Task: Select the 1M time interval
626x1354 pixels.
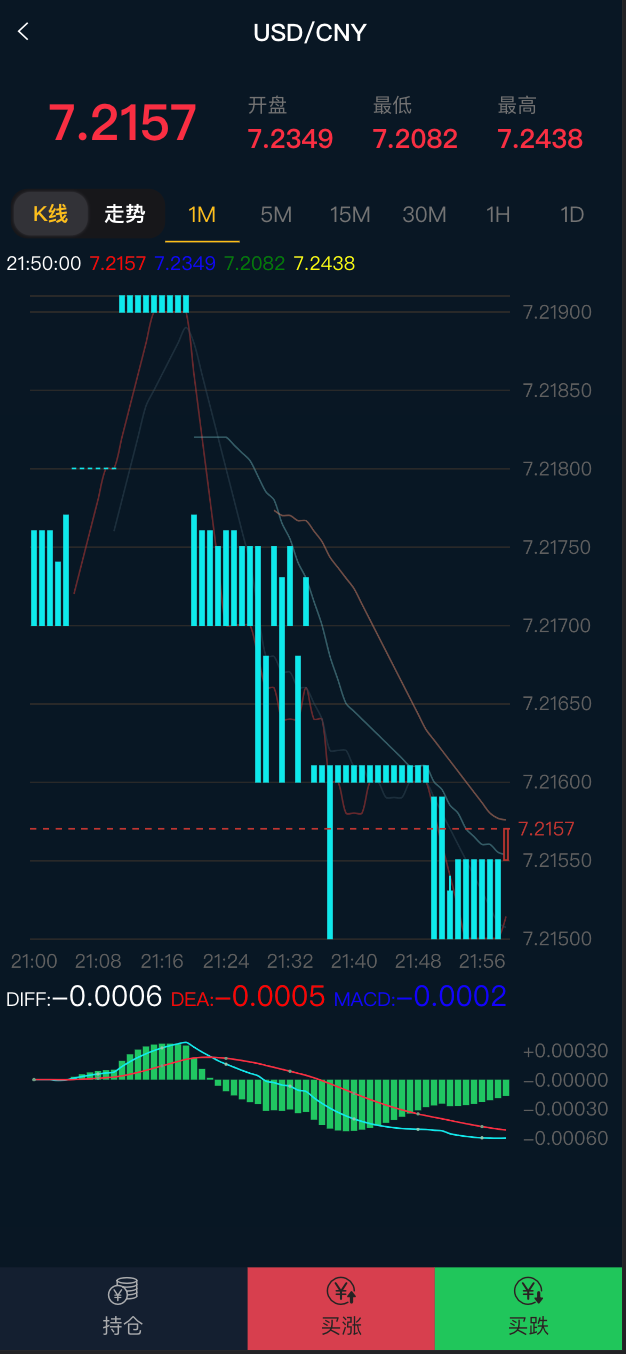Action: pos(202,214)
